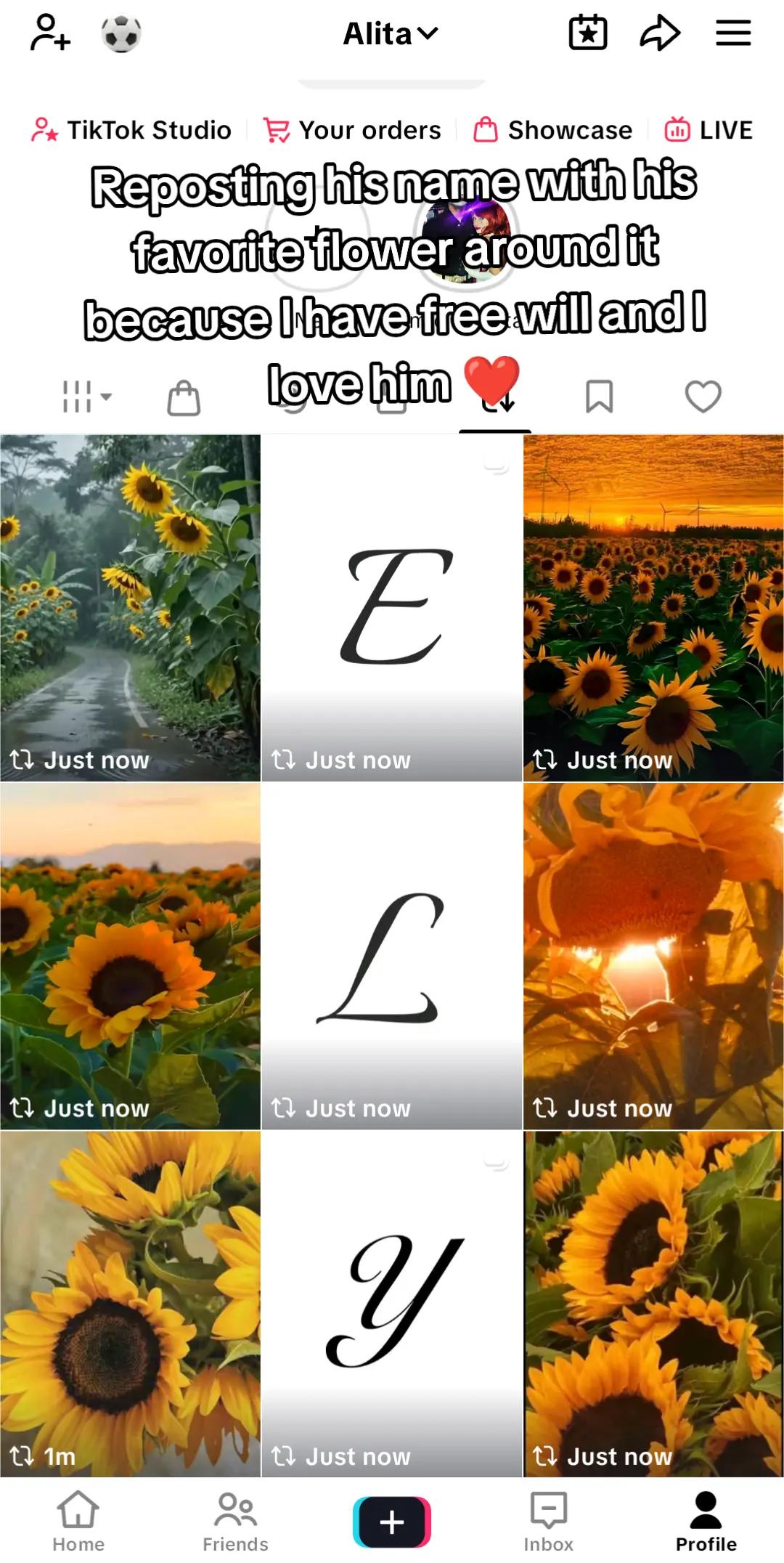Image resolution: width=784 pixels, height=1563 pixels.
Task: Switch to the liked videos heart tab
Action: pyautogui.click(x=703, y=397)
